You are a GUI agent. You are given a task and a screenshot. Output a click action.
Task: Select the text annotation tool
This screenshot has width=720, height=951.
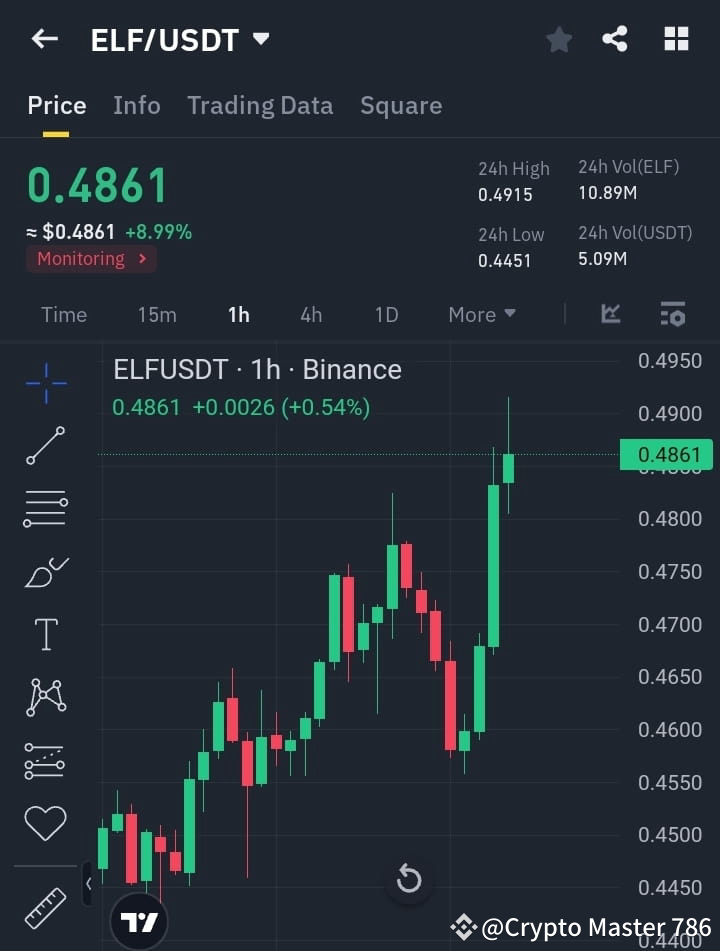click(x=44, y=633)
